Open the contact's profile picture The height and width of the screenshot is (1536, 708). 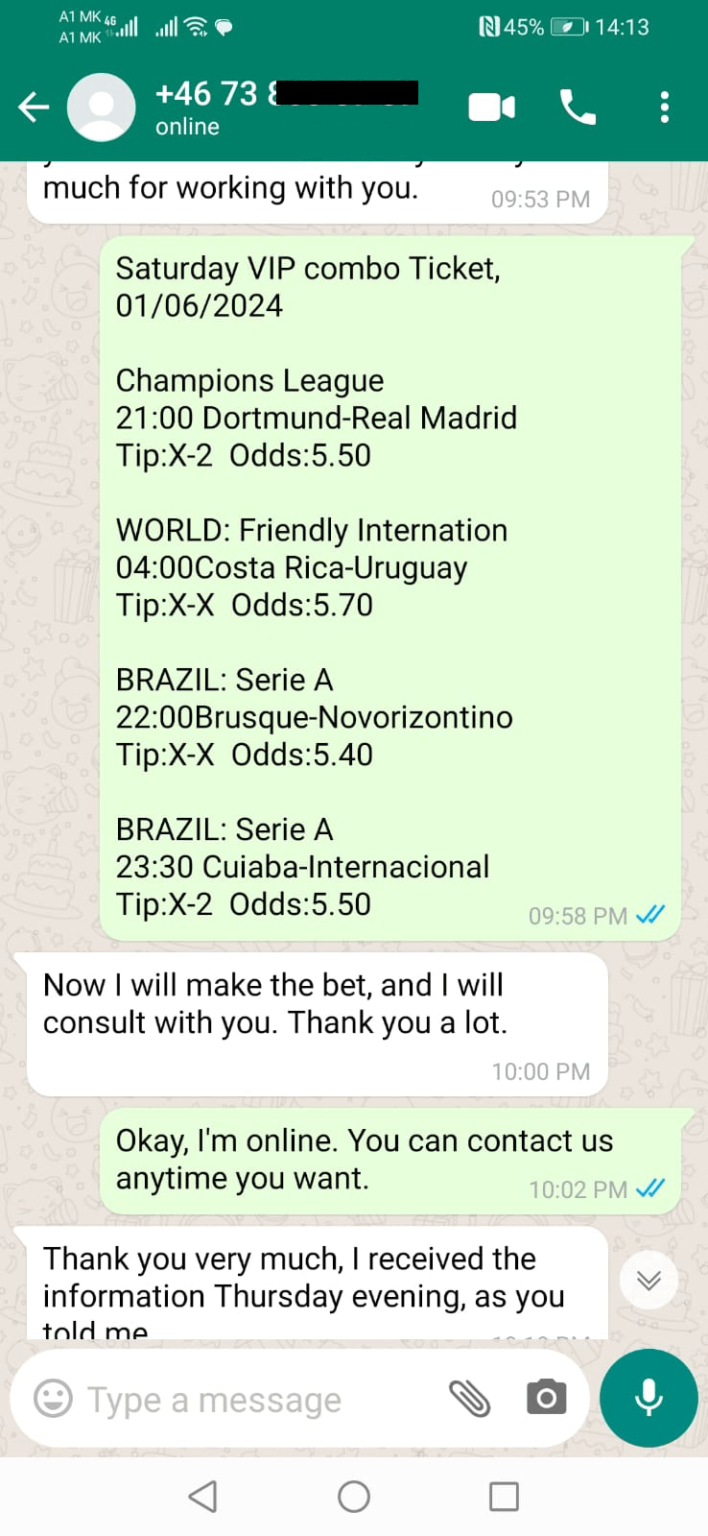(x=101, y=108)
